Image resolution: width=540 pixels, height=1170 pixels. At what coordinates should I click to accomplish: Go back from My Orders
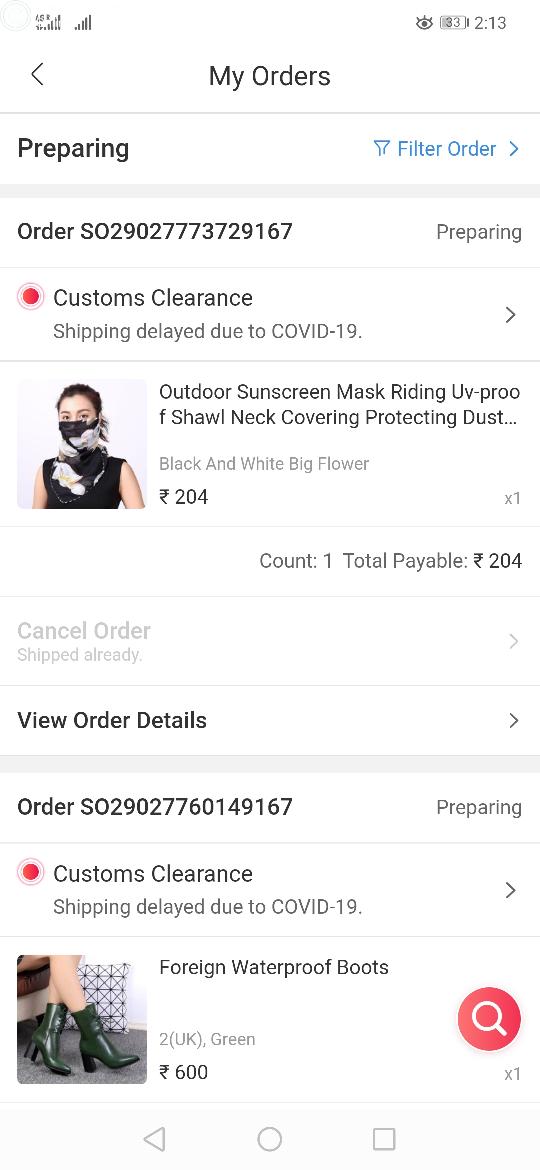pos(37,75)
